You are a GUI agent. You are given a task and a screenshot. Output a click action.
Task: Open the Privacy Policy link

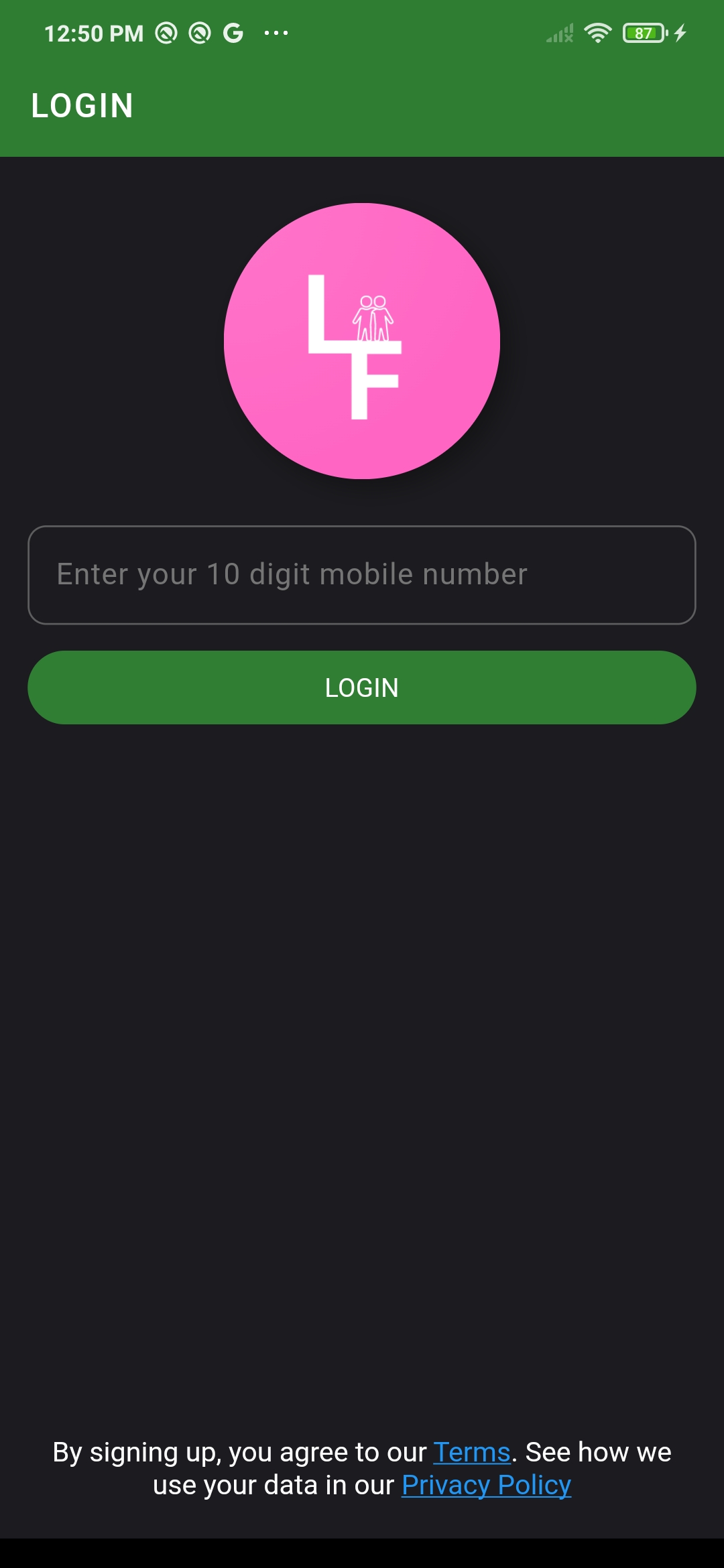coord(486,1485)
